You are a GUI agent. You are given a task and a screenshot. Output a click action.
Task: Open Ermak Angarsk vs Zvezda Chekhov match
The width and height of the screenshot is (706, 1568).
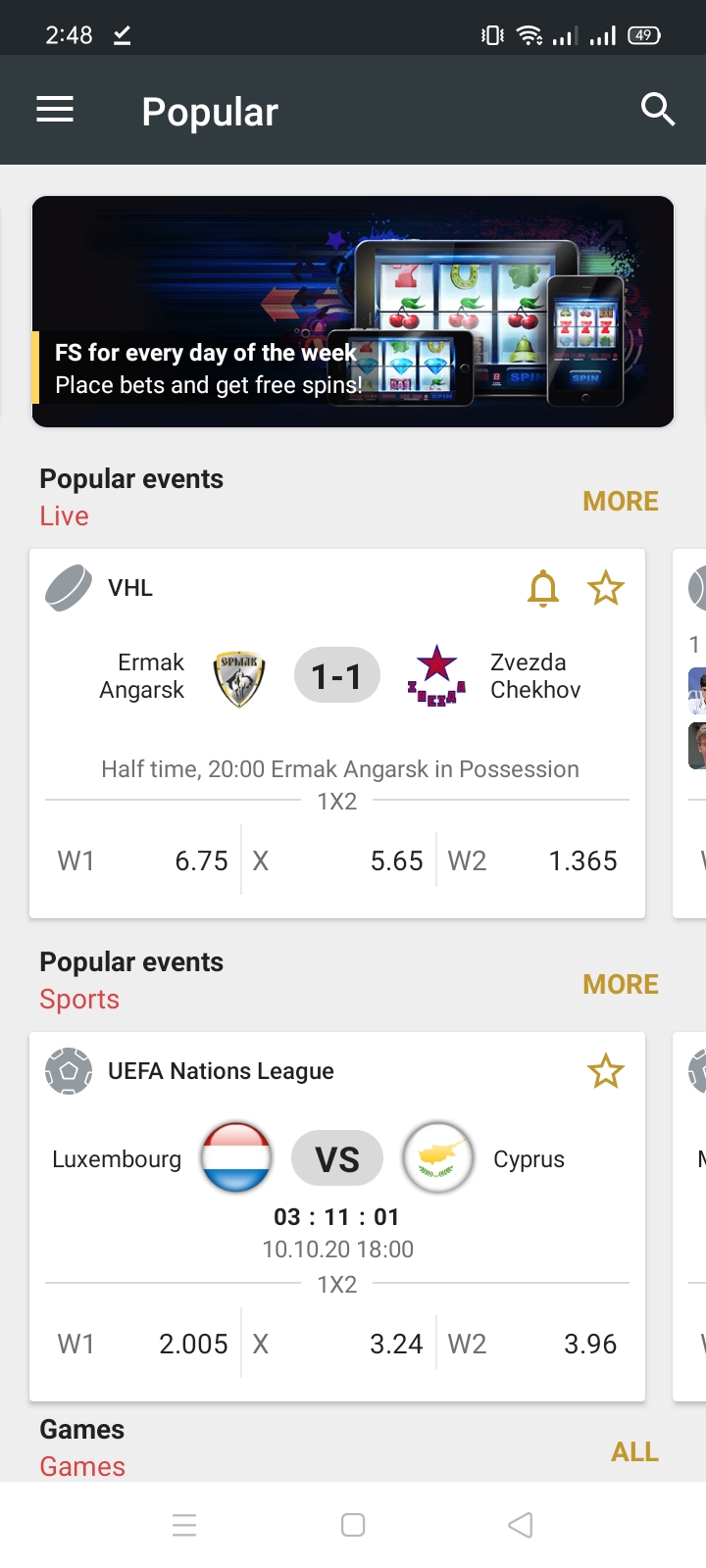[337, 676]
